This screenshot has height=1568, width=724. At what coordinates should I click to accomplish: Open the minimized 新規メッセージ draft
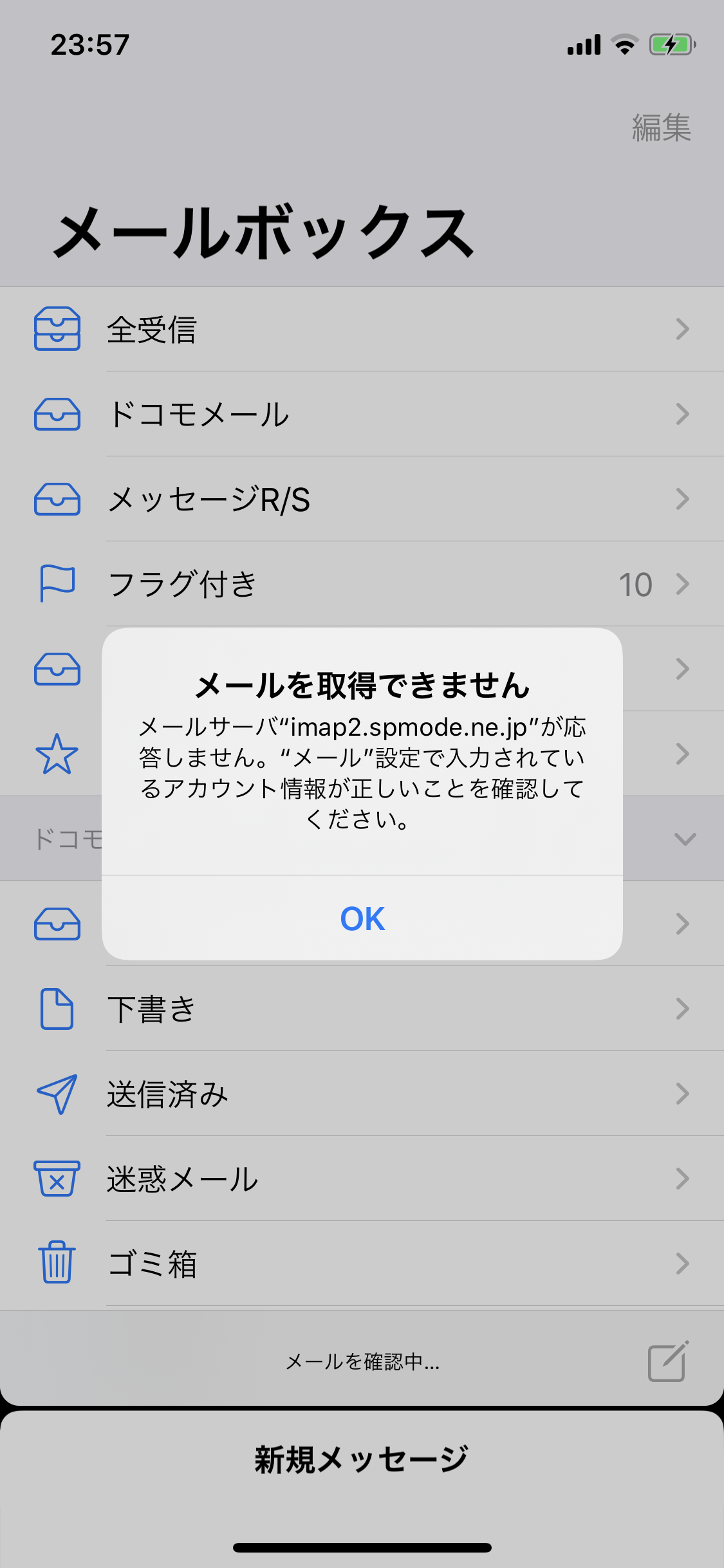coord(362,1460)
